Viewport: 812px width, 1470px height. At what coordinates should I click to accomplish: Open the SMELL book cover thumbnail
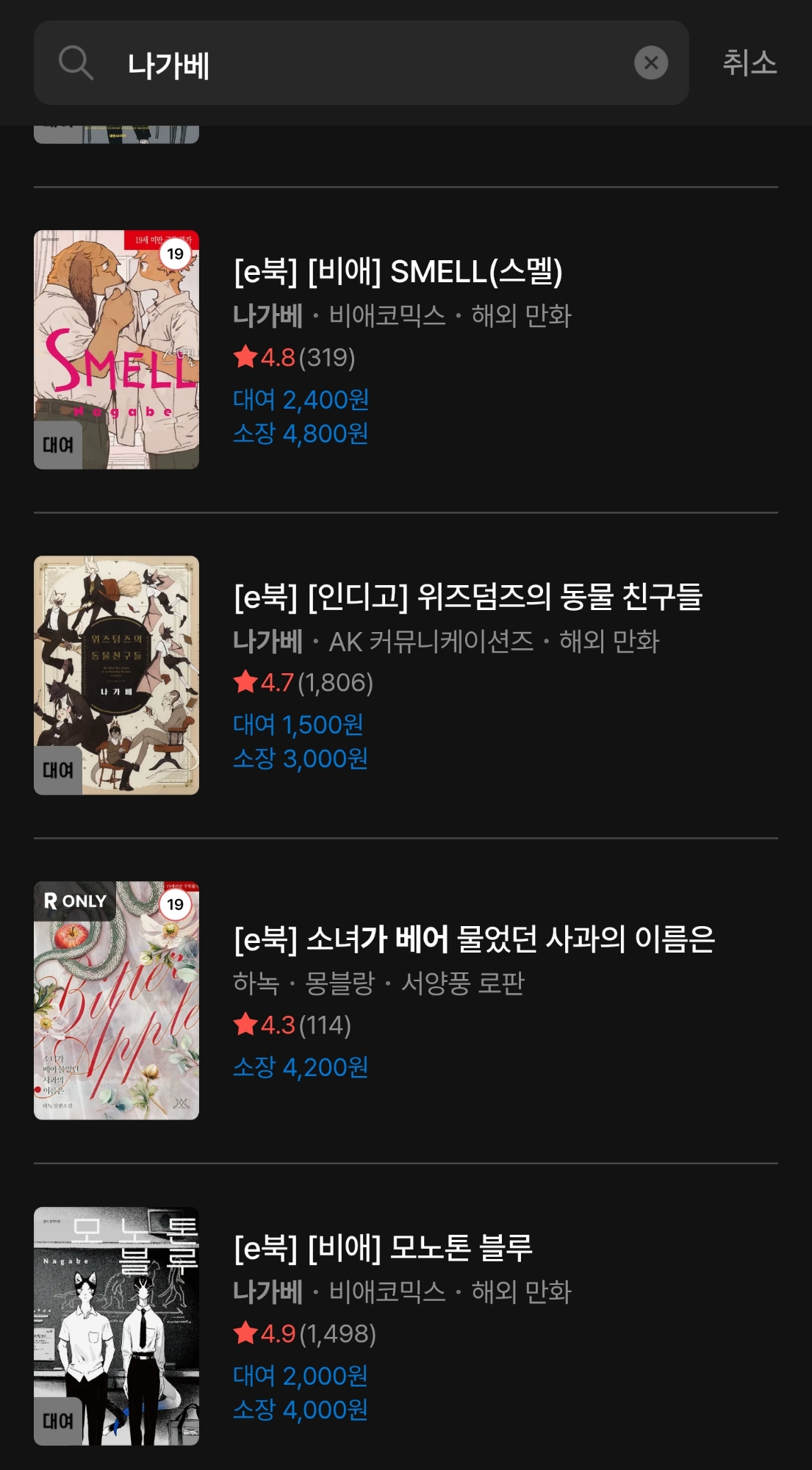[116, 350]
